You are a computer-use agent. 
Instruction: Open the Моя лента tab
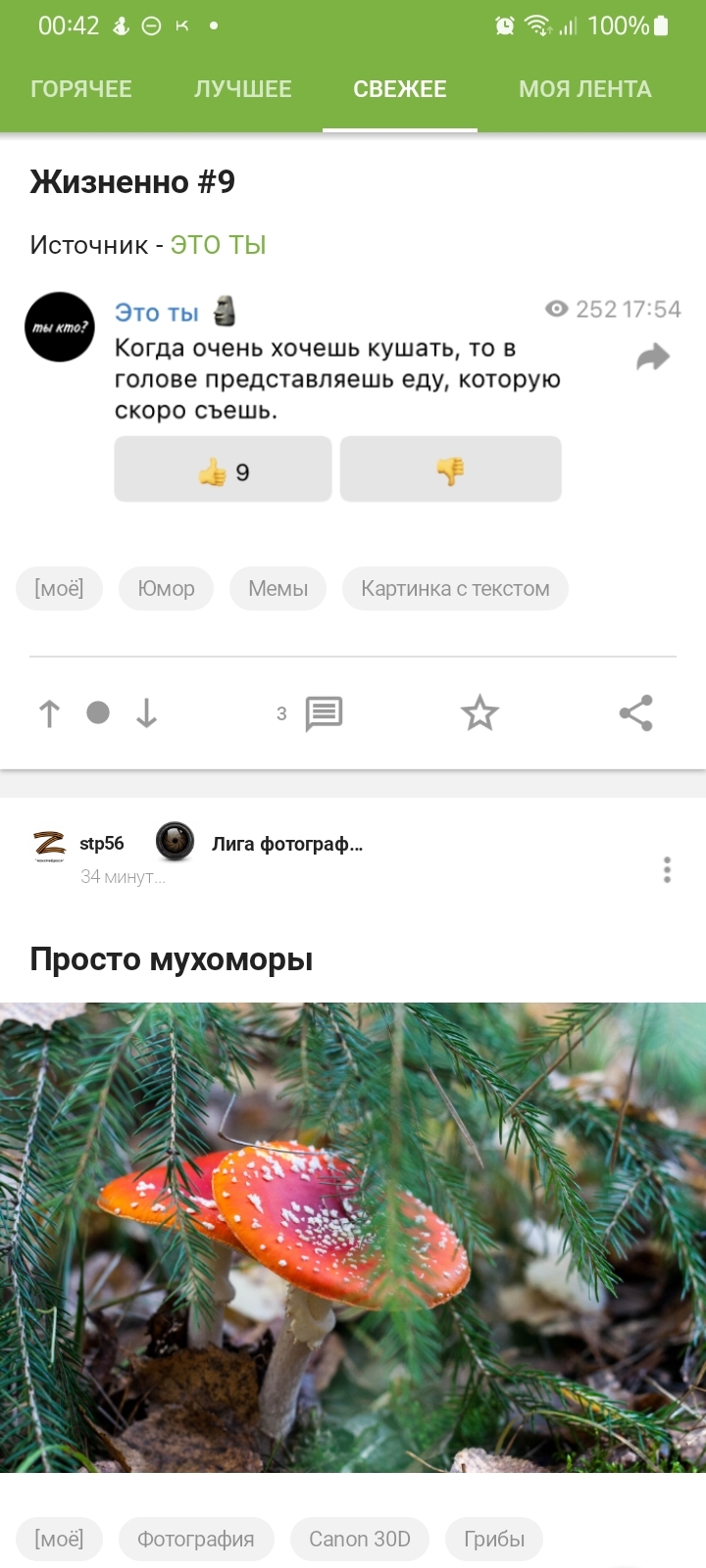point(584,89)
